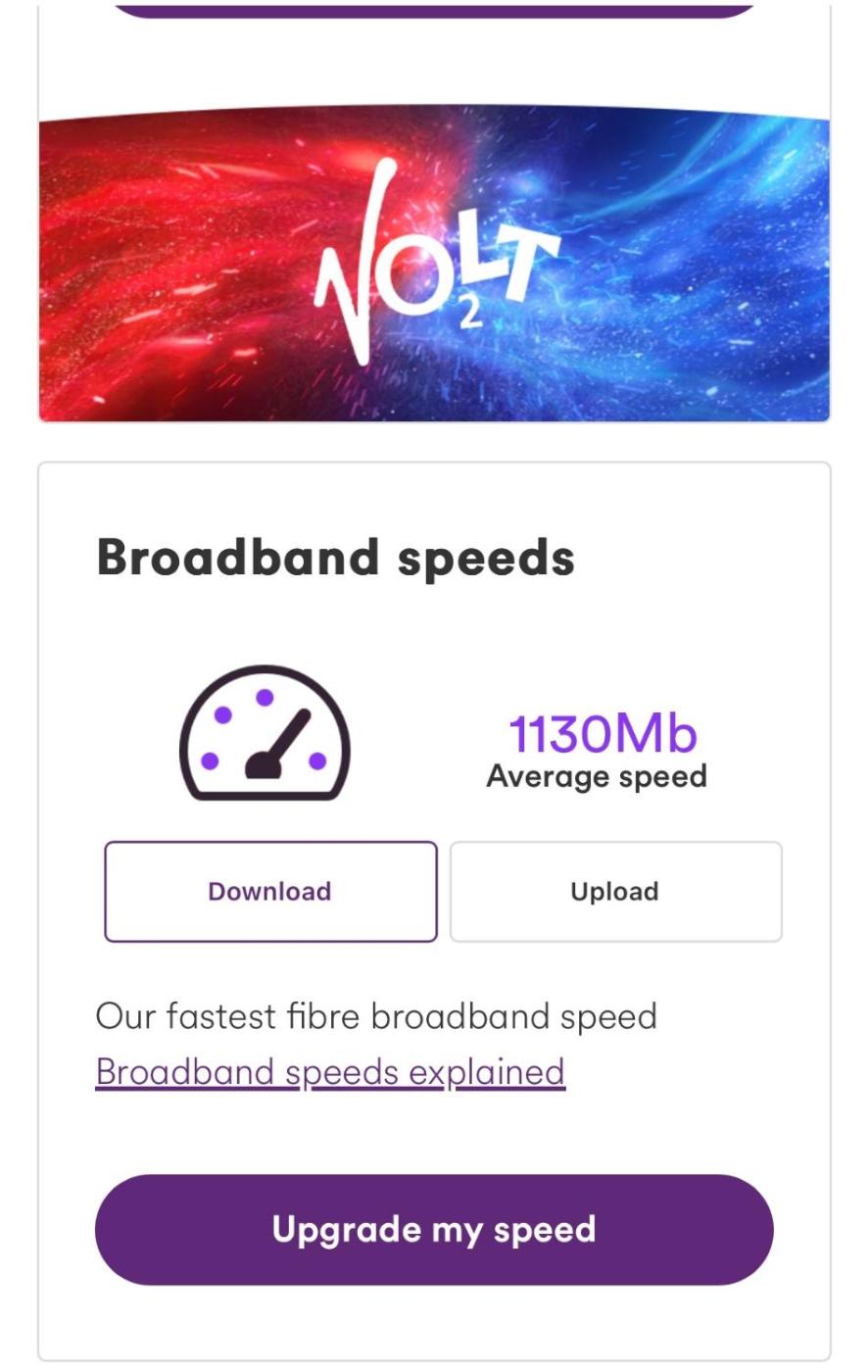Image resolution: width=868 pixels, height=1372 pixels.
Task: Switch to the Upload speed tab
Action: (615, 891)
